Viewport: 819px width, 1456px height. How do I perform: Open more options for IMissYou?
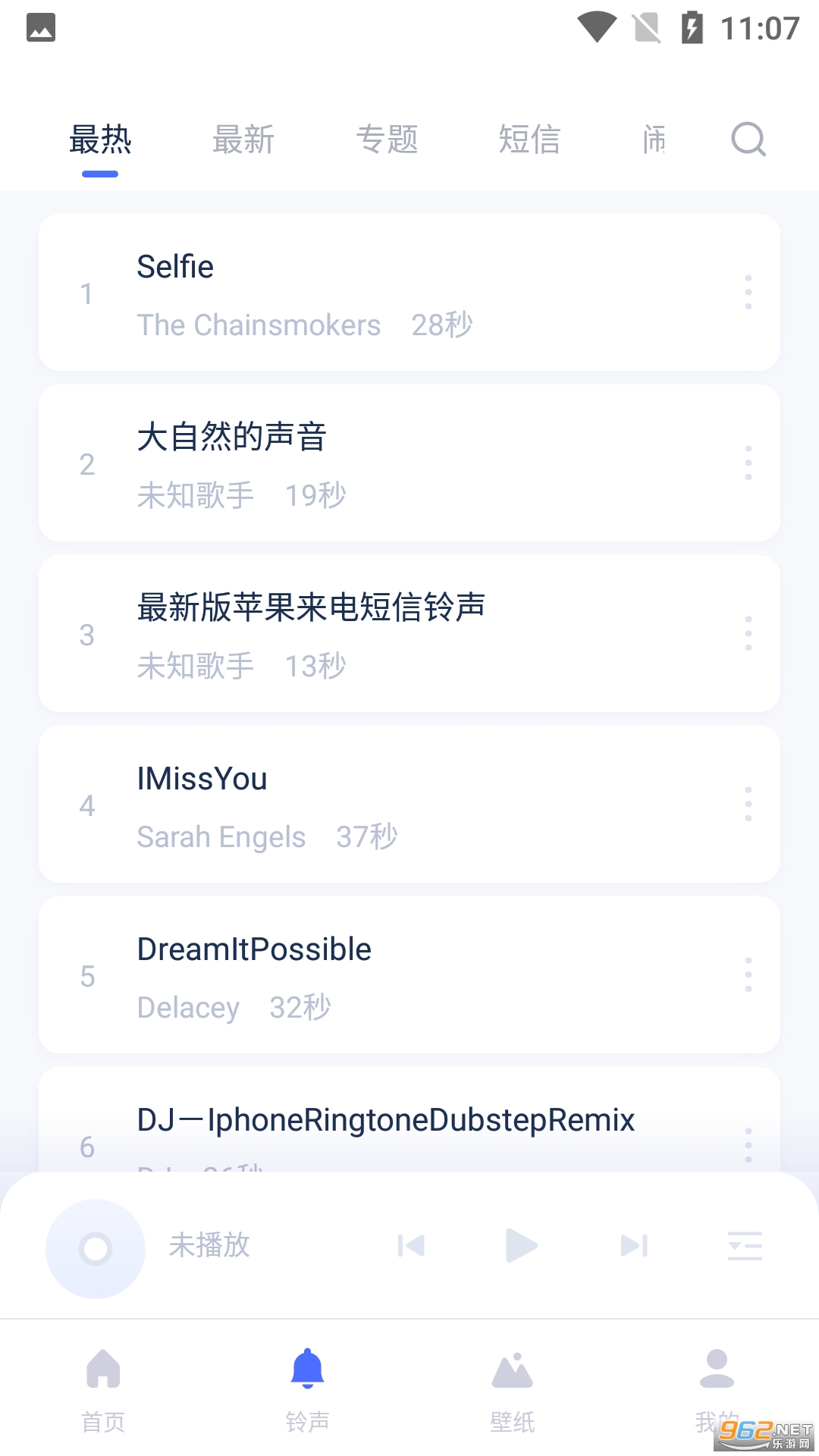[748, 805]
